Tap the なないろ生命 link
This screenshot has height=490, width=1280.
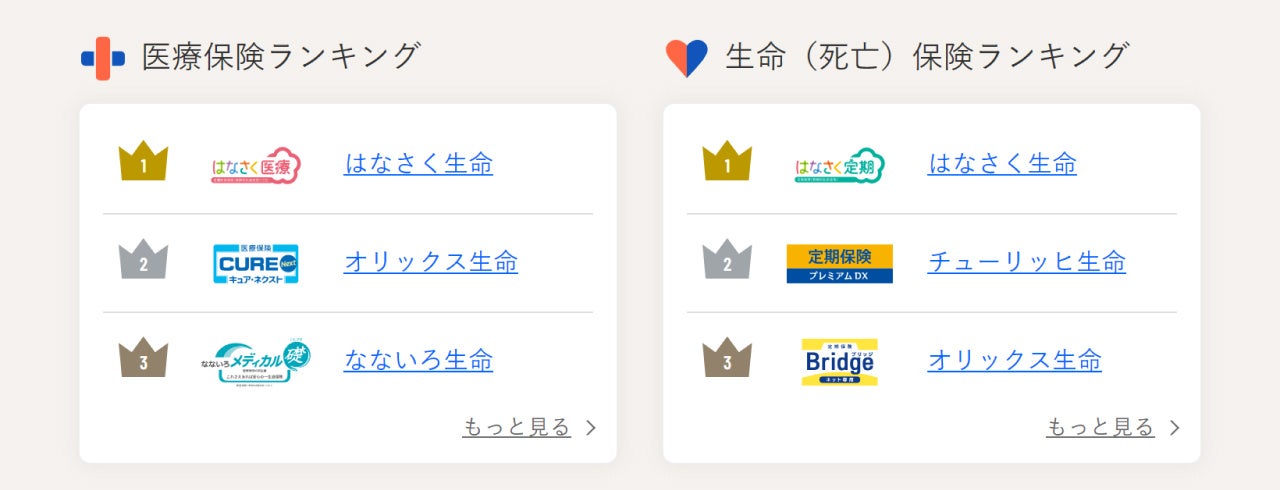pyautogui.click(x=418, y=360)
